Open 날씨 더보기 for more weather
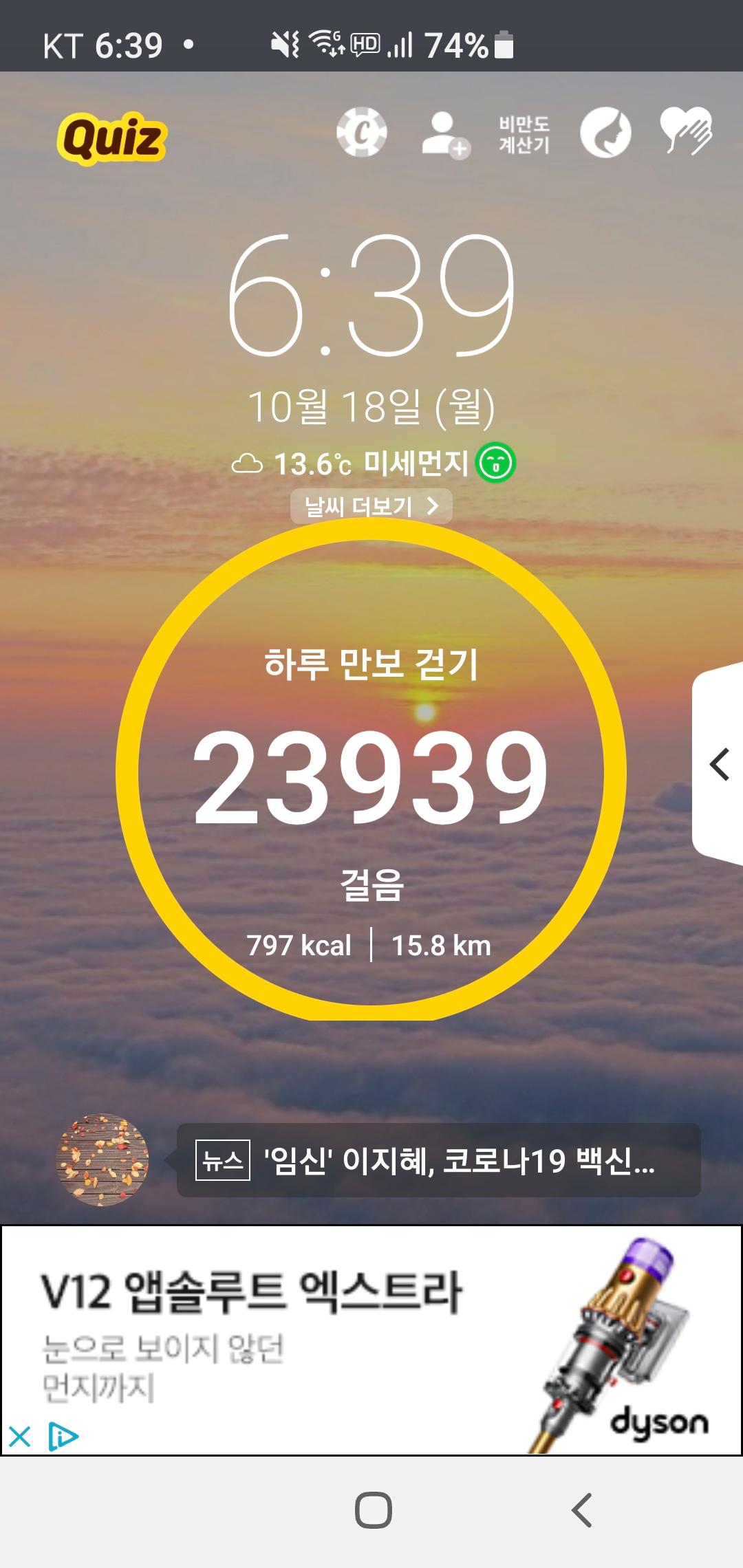 click(371, 507)
